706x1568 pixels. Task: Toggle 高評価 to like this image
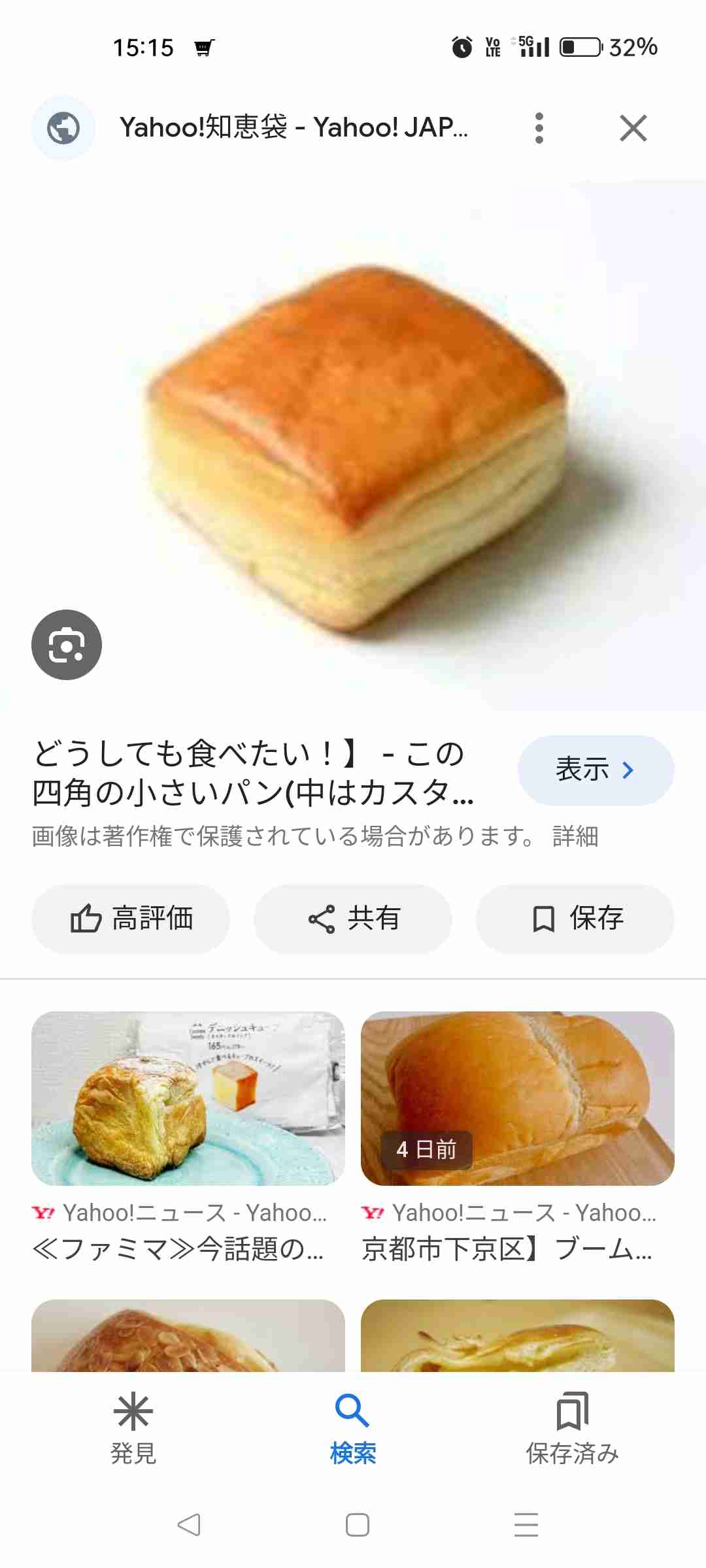coord(130,919)
